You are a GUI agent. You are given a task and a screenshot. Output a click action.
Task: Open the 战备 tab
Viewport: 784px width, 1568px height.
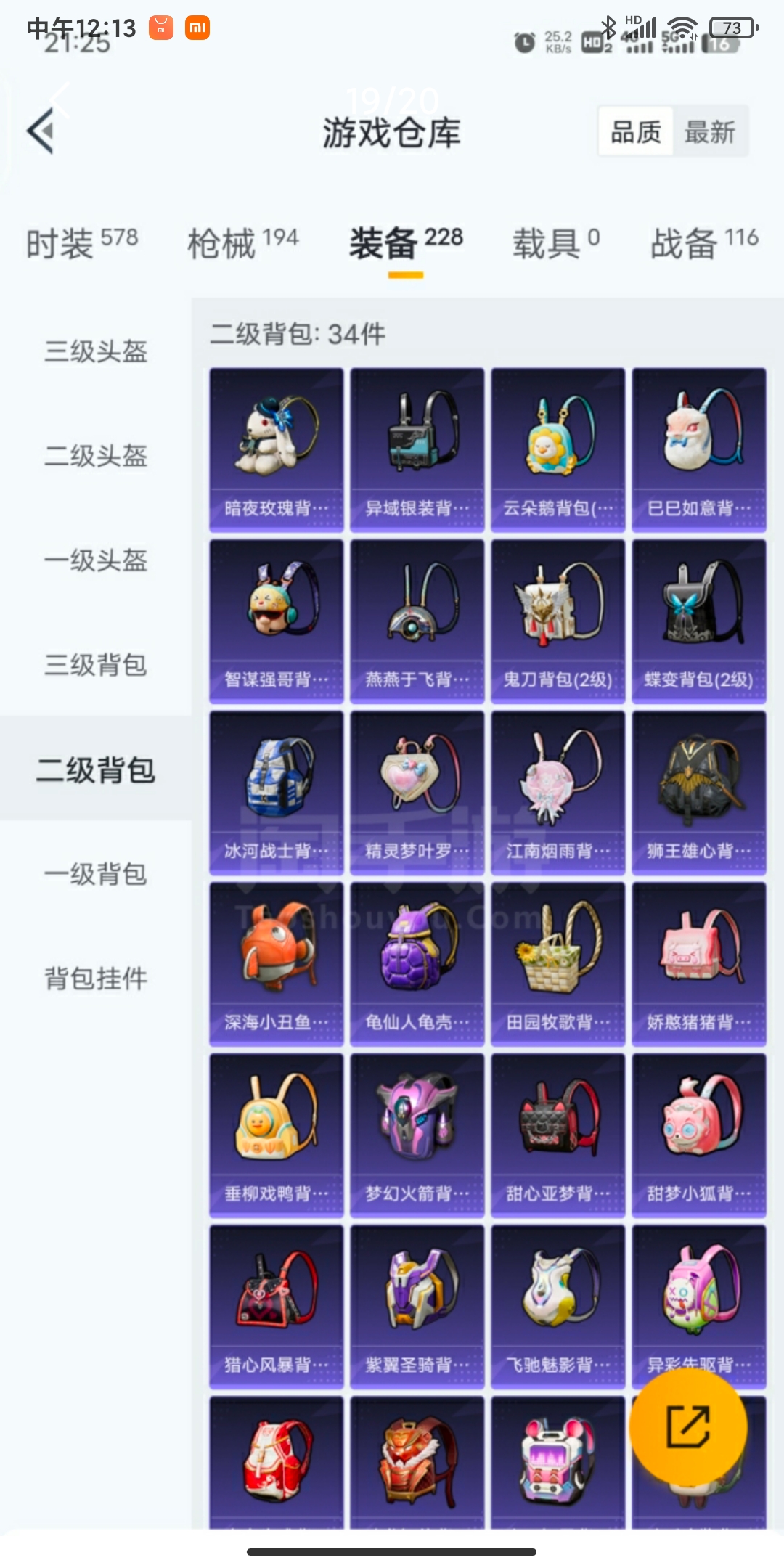[703, 242]
